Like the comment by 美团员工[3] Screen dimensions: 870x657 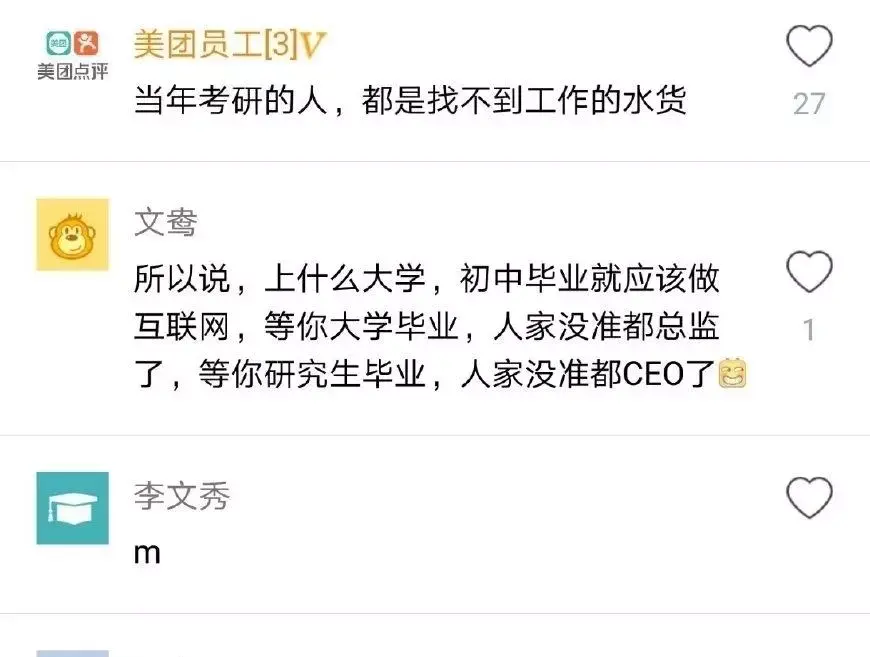[809, 47]
